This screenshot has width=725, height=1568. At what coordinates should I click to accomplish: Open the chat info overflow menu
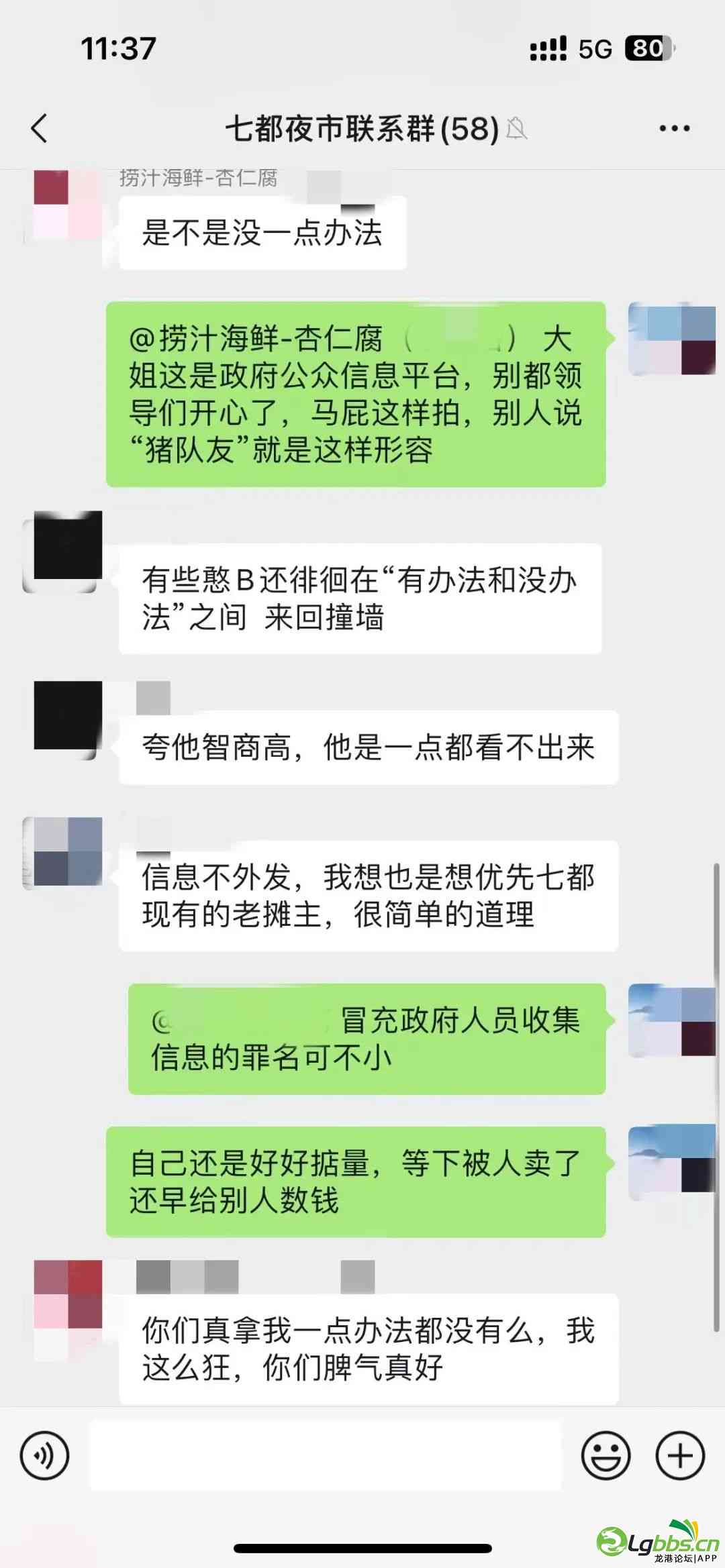(x=674, y=128)
